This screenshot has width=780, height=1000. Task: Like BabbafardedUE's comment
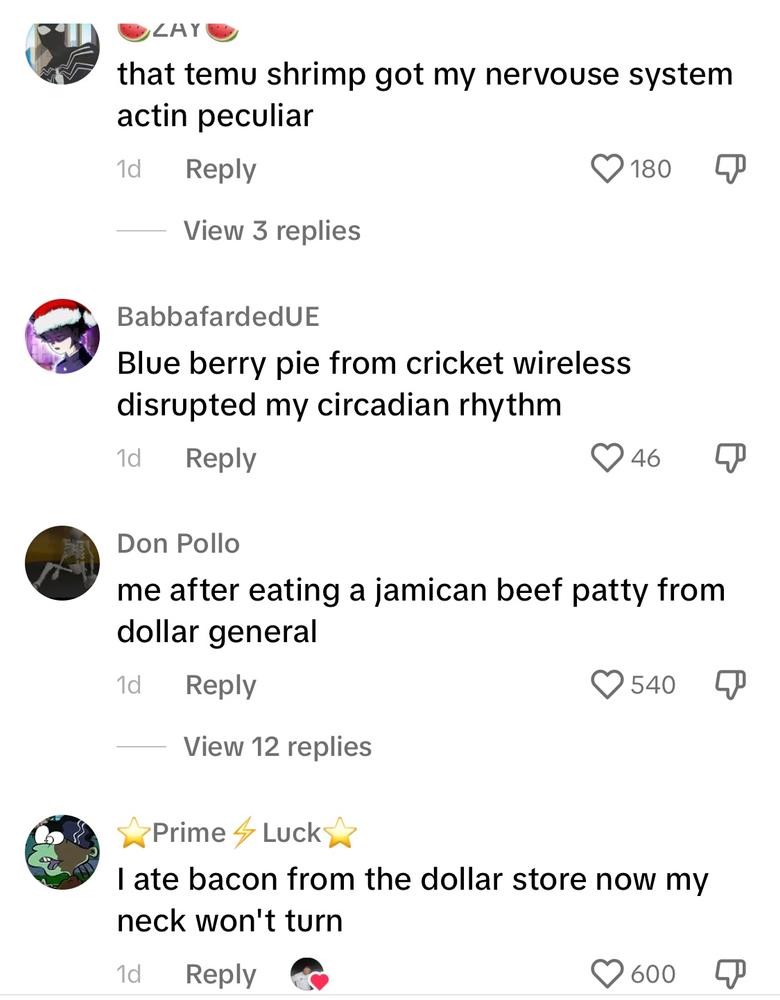pyautogui.click(x=608, y=458)
